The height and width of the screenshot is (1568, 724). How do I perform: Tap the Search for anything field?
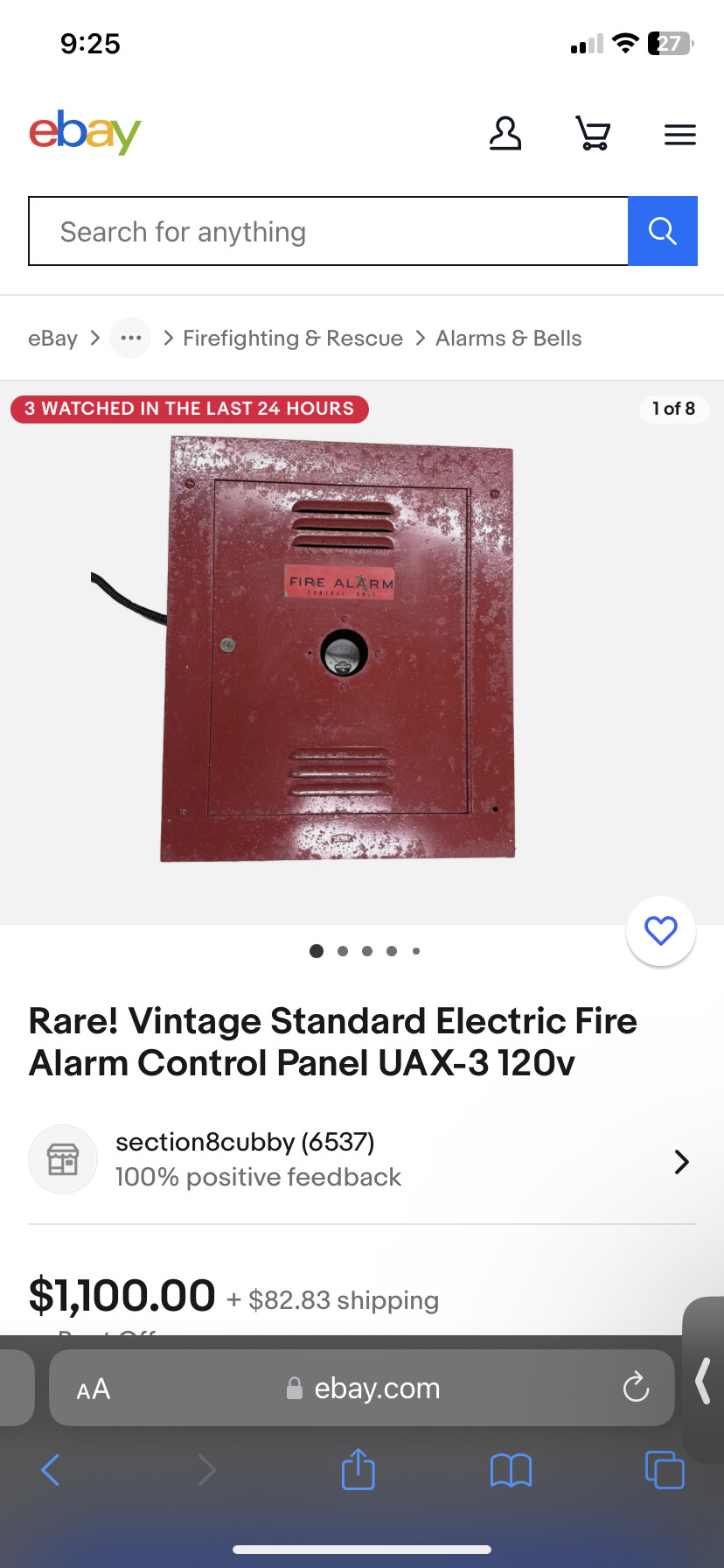click(328, 232)
